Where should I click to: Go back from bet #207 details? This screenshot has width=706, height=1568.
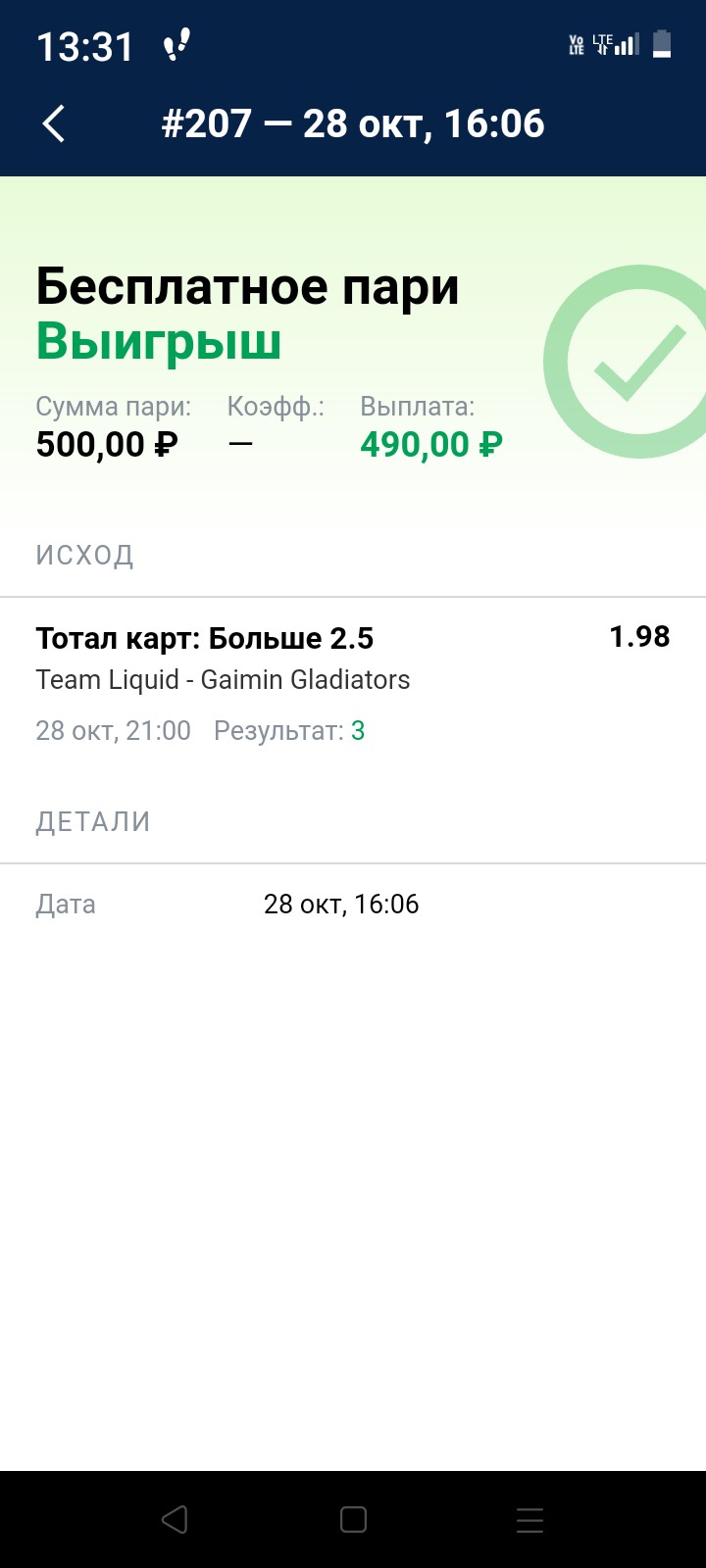click(54, 124)
